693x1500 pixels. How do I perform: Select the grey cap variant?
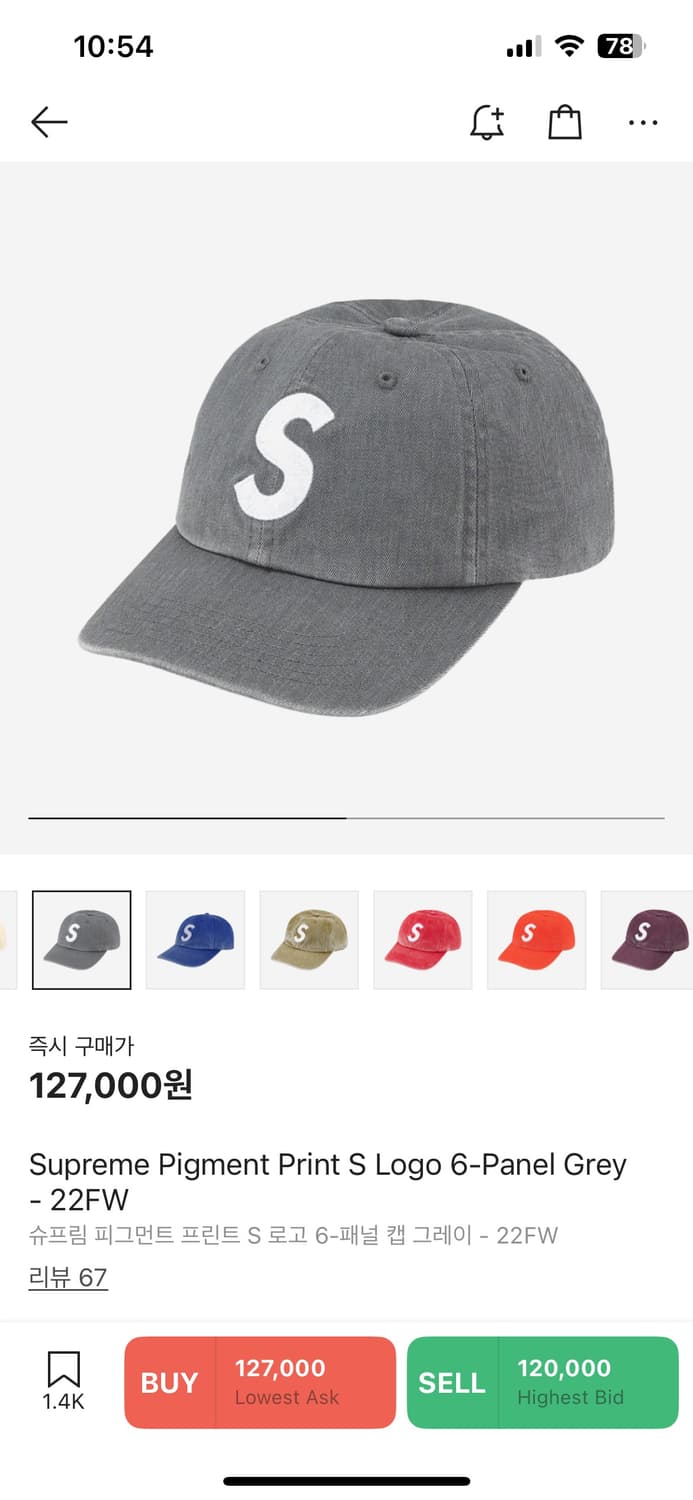81,939
